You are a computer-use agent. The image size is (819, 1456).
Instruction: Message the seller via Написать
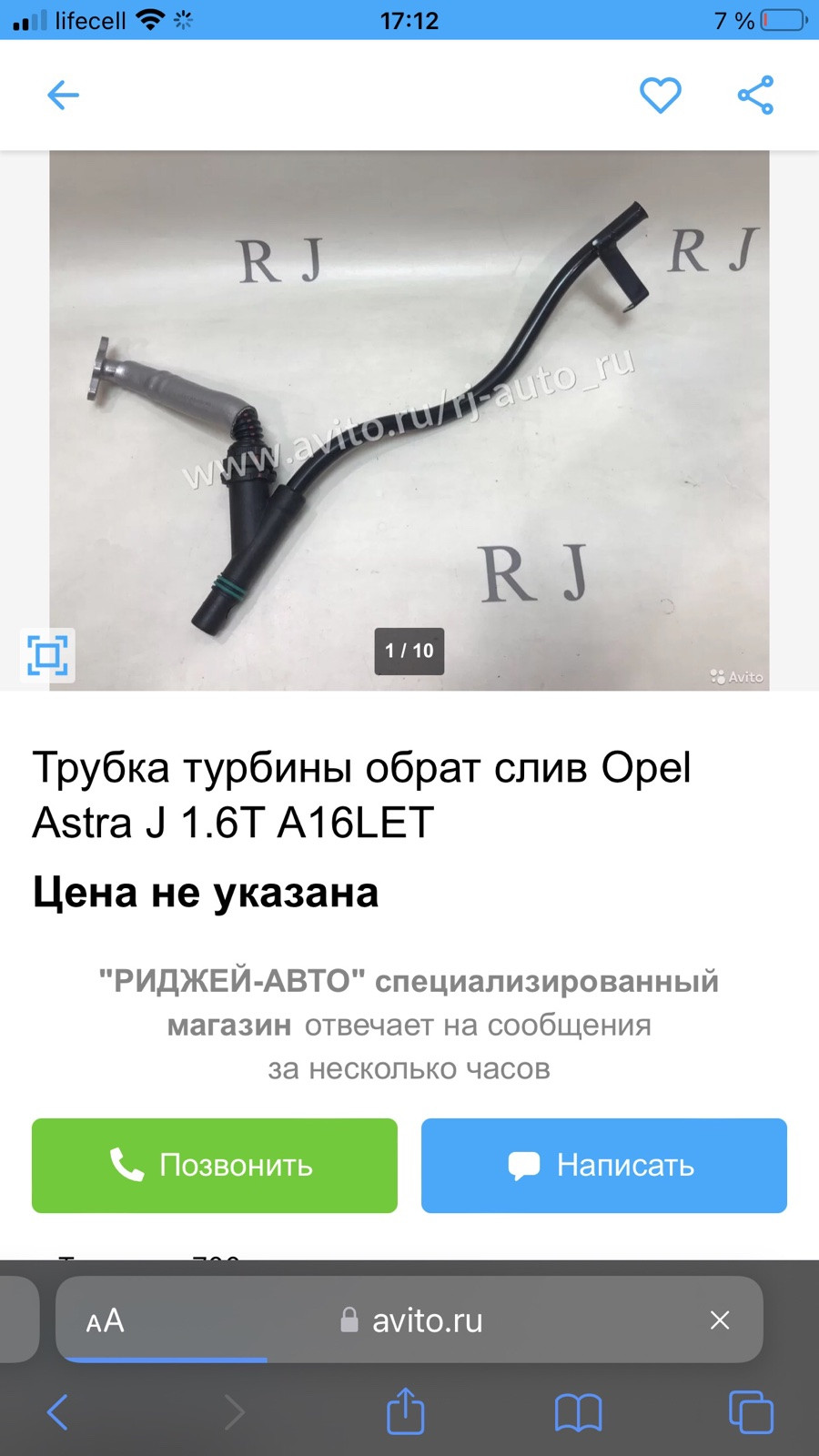(x=604, y=1166)
